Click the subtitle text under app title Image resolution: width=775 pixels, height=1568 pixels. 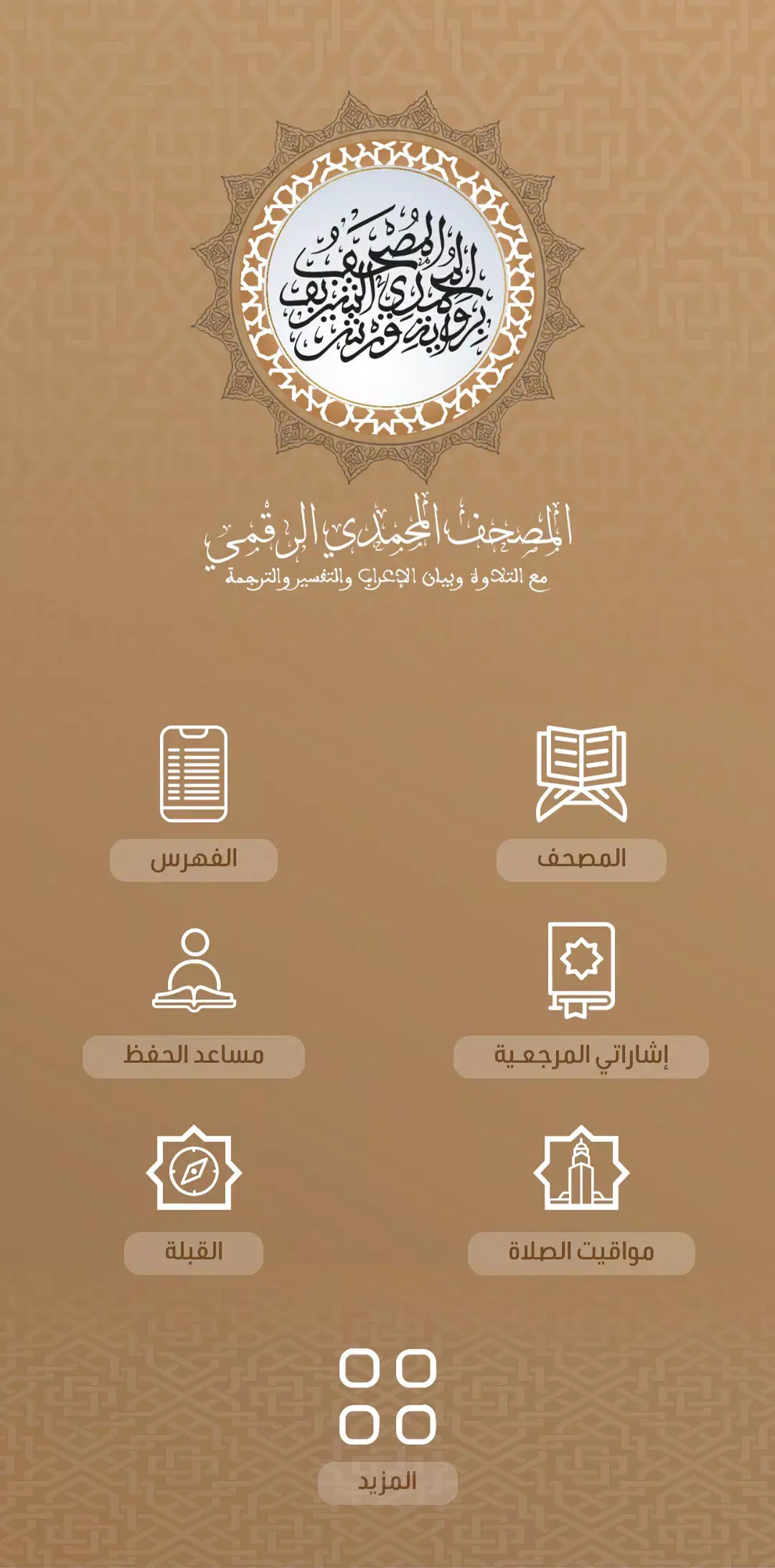click(x=387, y=579)
